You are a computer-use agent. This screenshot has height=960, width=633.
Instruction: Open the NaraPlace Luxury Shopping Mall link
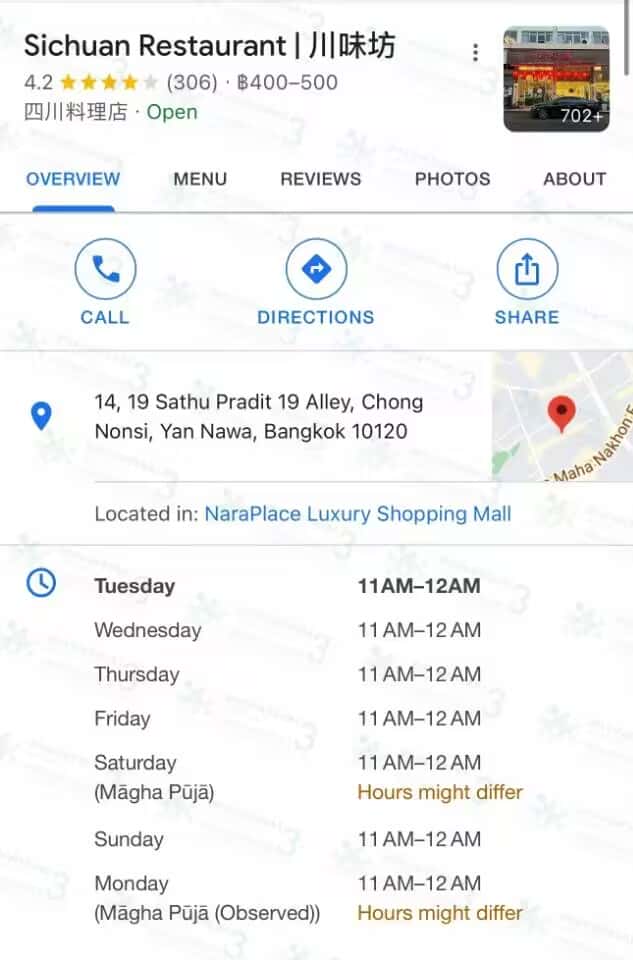pyautogui.click(x=358, y=514)
